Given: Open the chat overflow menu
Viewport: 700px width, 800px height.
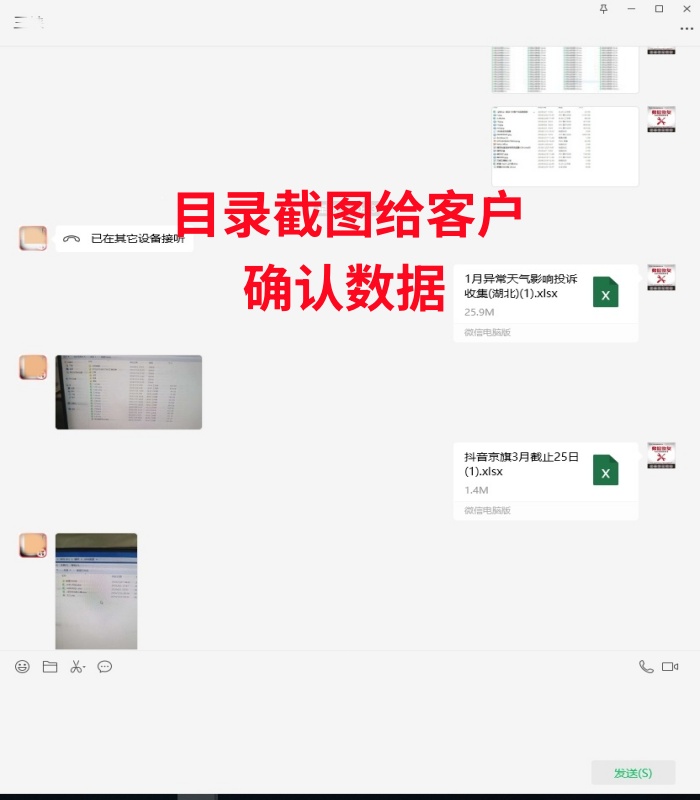Looking at the screenshot, I should pos(686,29).
